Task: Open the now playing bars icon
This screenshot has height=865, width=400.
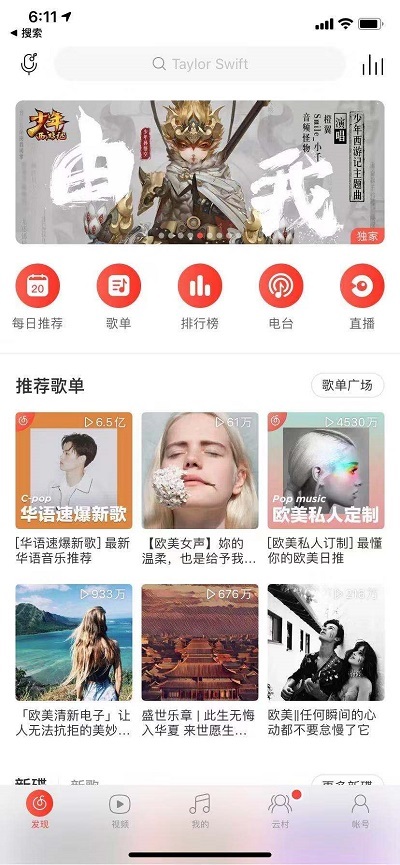Action: [373, 65]
